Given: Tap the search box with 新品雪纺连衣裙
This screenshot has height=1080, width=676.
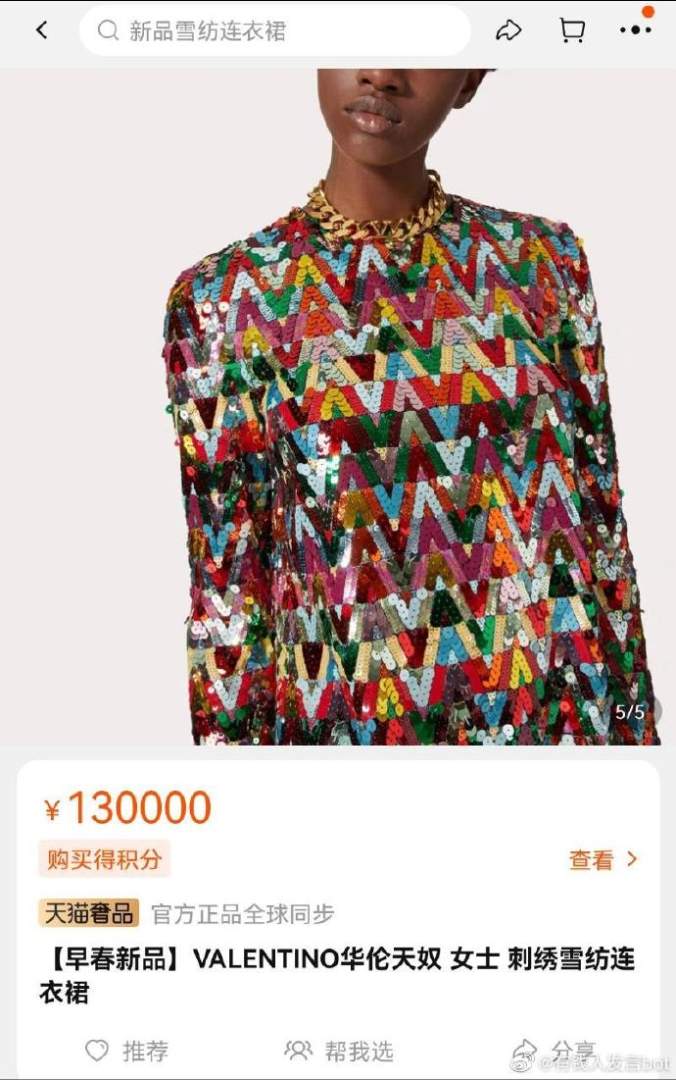Looking at the screenshot, I should [274, 31].
